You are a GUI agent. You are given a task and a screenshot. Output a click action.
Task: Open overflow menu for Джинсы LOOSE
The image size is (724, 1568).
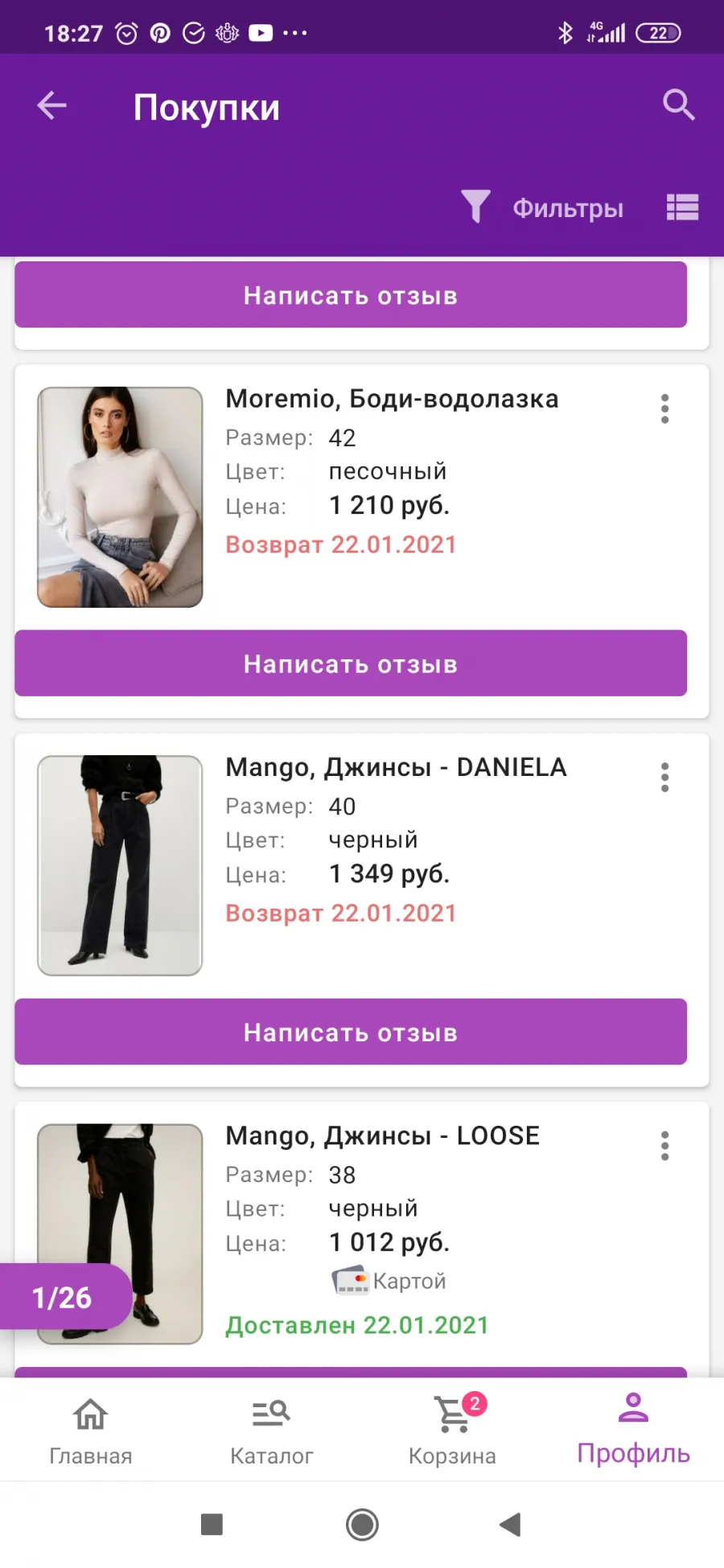click(x=664, y=1146)
